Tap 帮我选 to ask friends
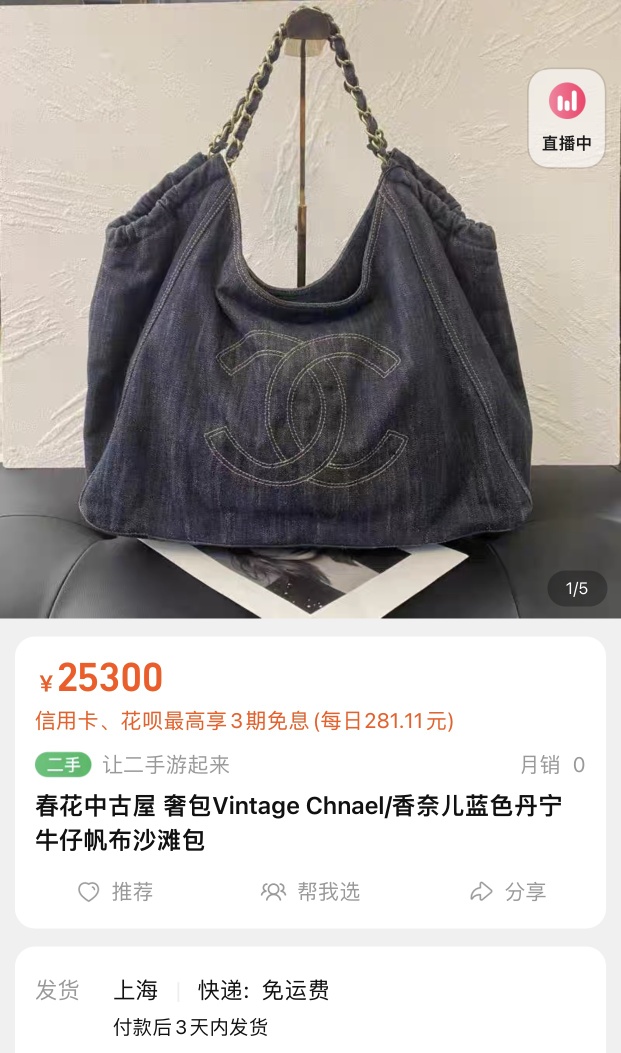 (310, 892)
